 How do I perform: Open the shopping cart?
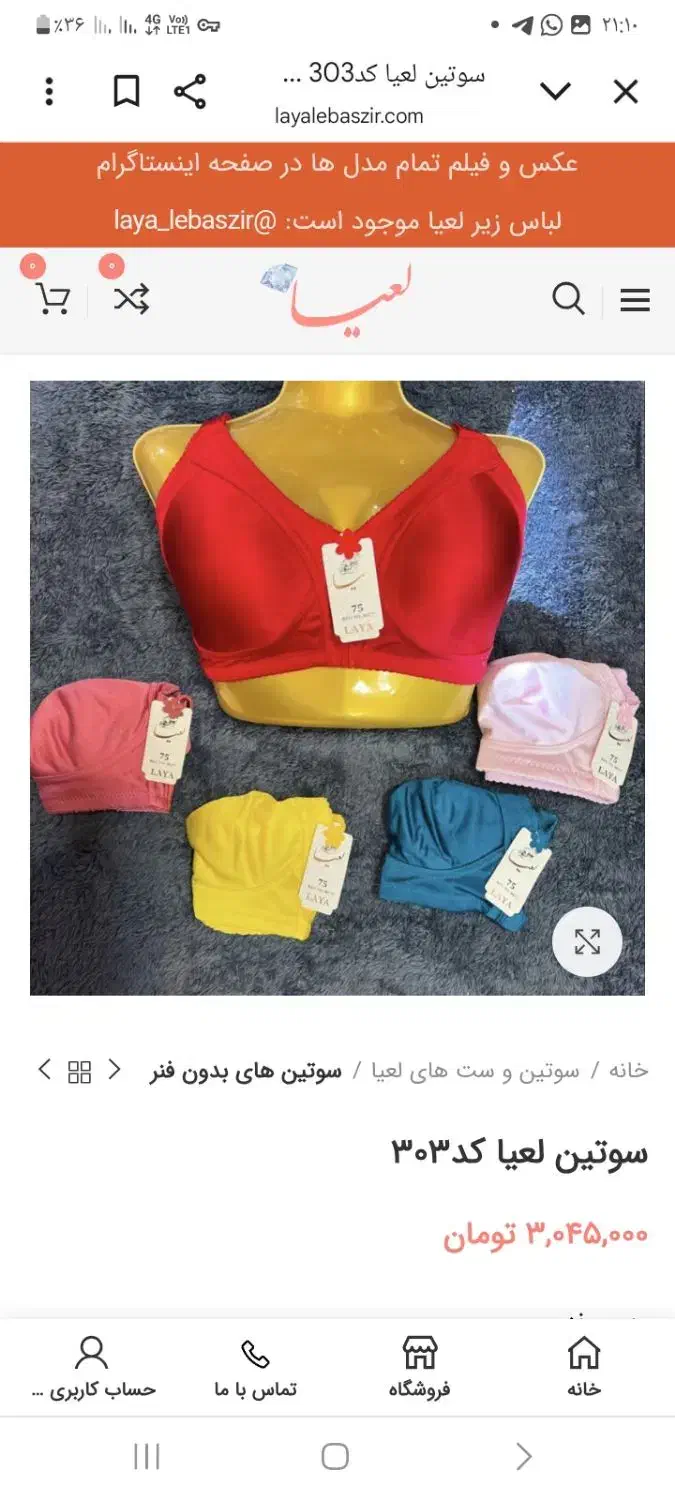click(x=52, y=298)
